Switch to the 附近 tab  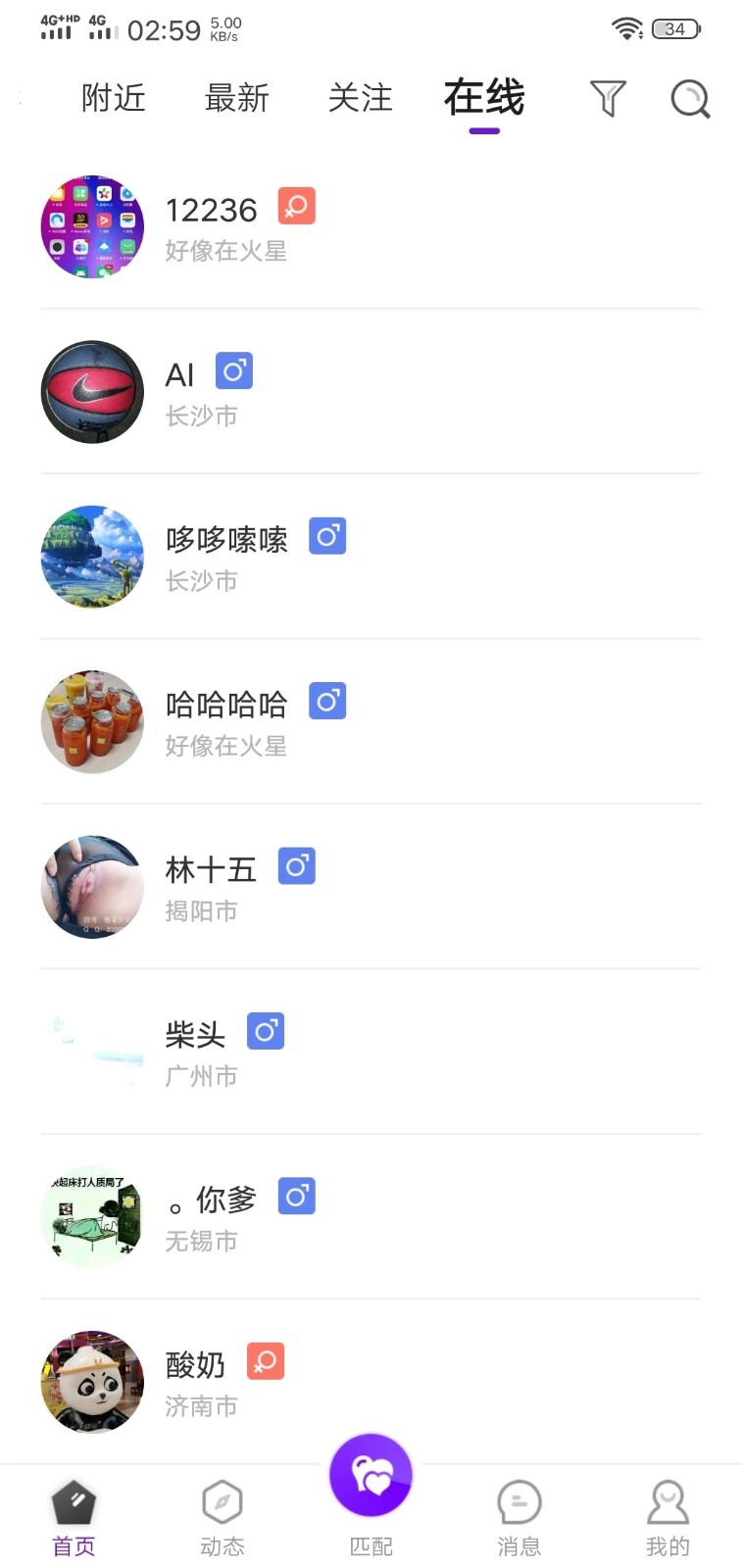coord(114,98)
